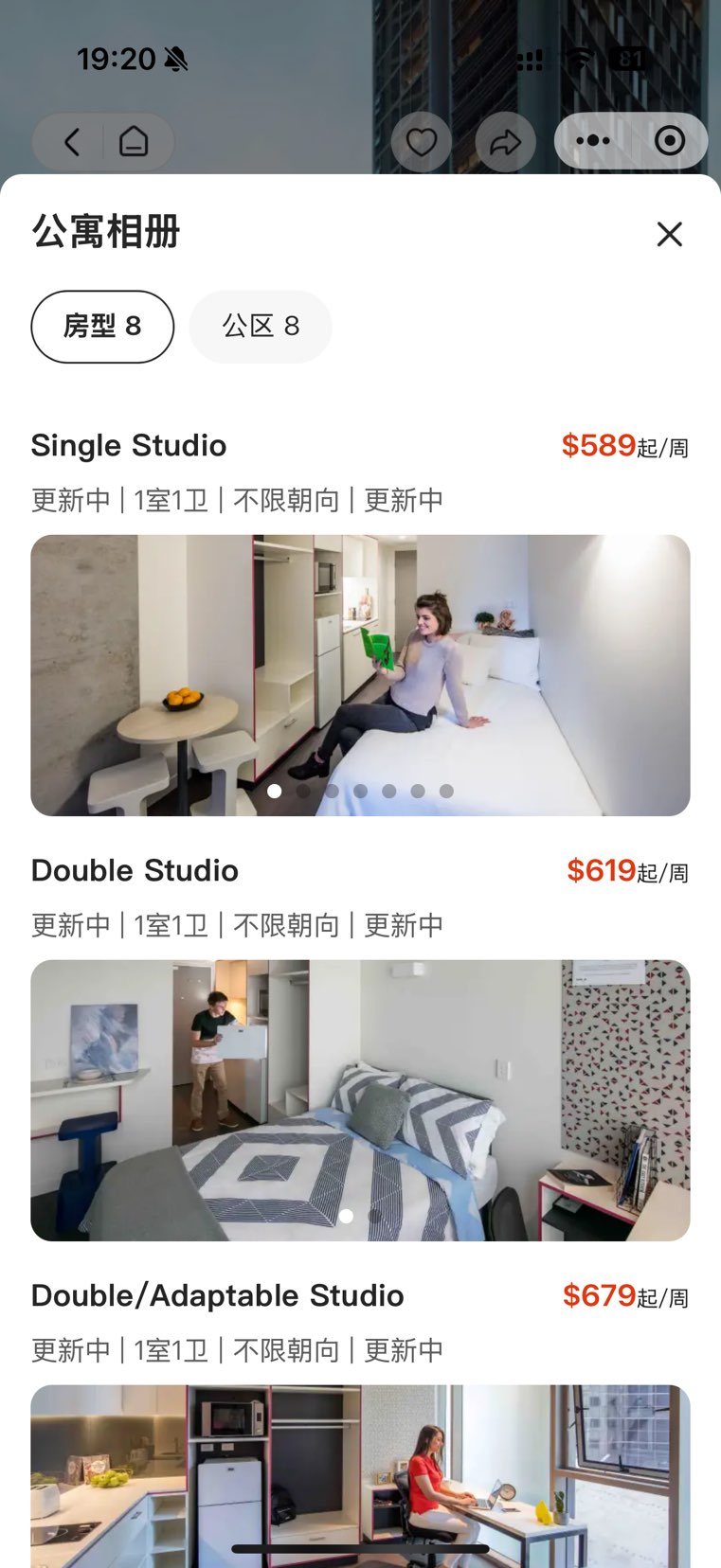Close the 公寓相册 album sheet
The width and height of the screenshot is (721, 1568).
click(x=669, y=234)
